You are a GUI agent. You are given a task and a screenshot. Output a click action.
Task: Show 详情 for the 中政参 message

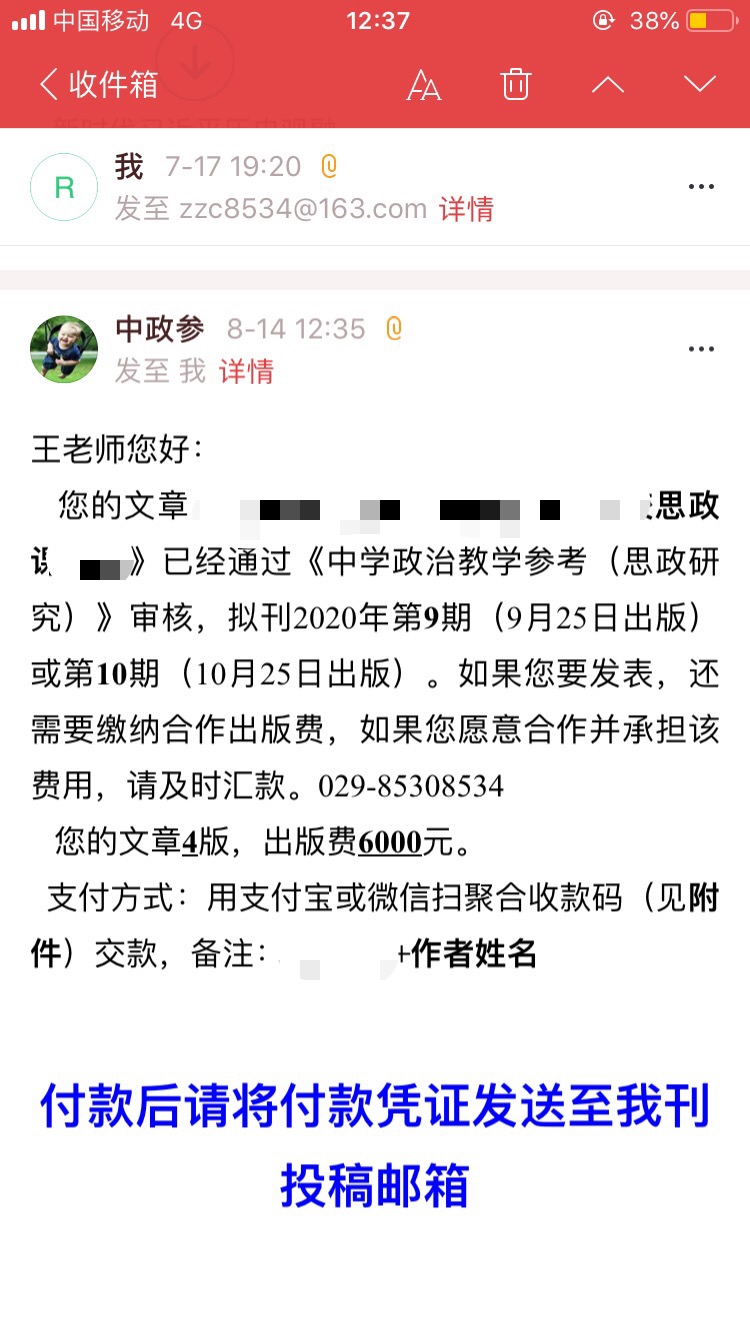point(246,371)
